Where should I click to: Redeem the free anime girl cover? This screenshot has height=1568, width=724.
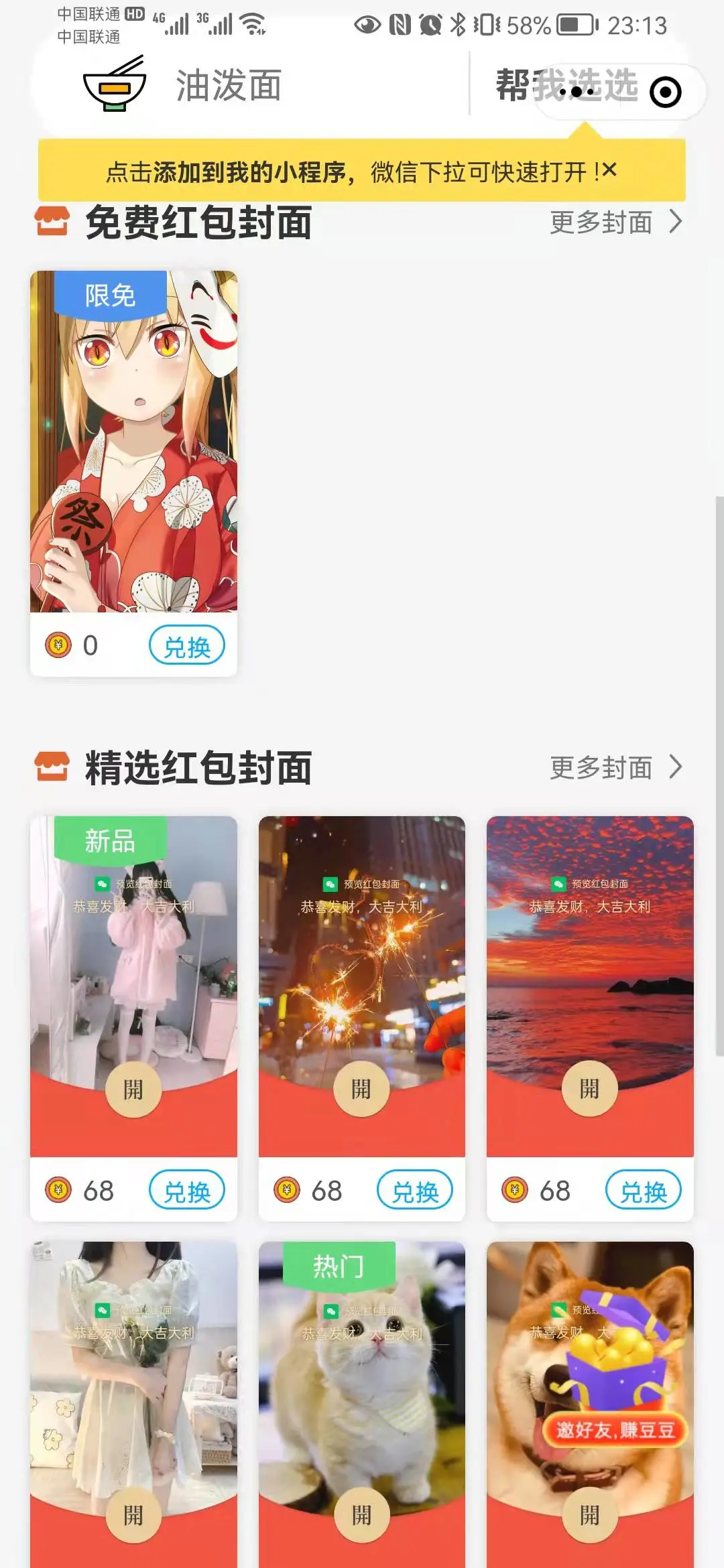coord(186,646)
